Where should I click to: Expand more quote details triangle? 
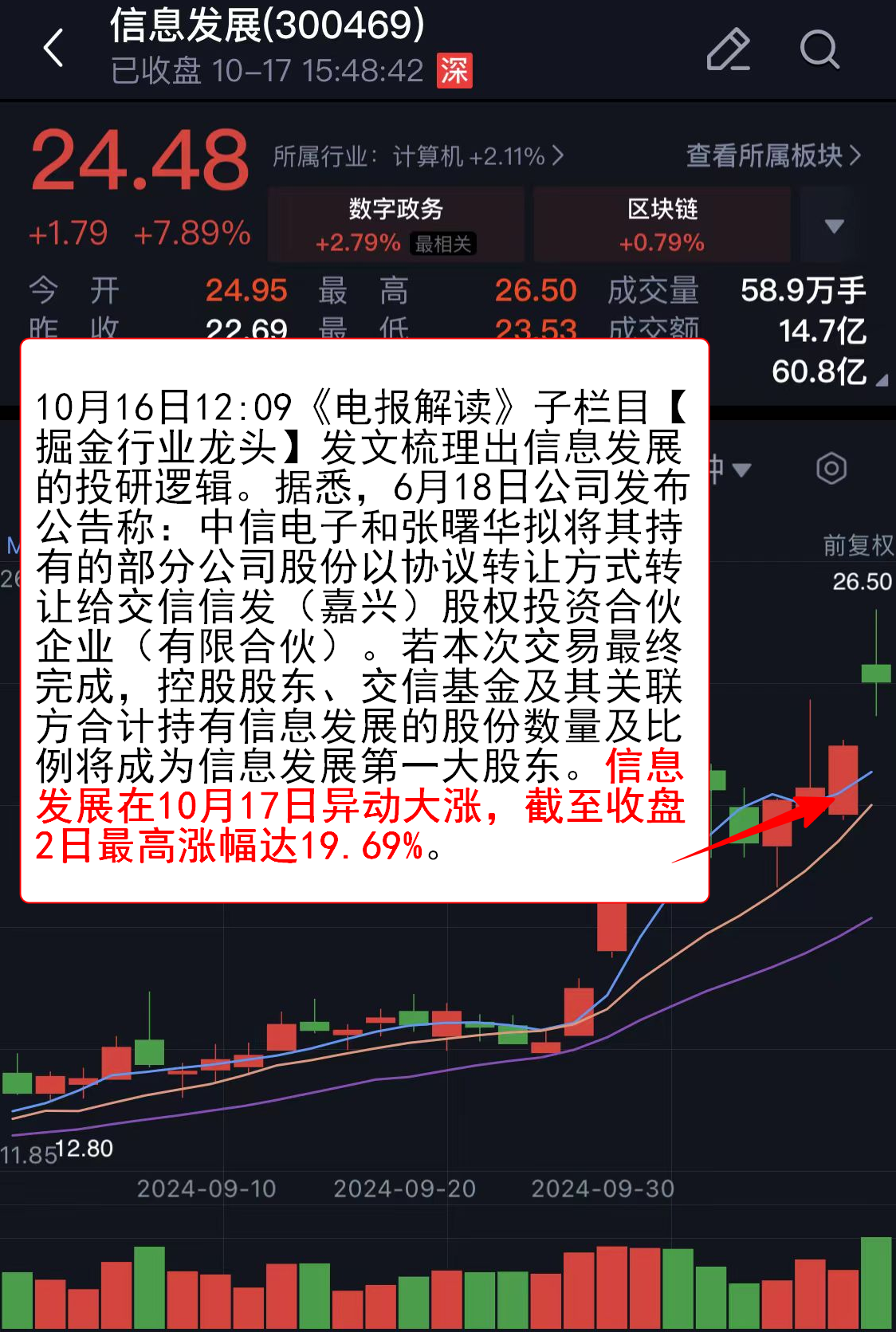882,381
